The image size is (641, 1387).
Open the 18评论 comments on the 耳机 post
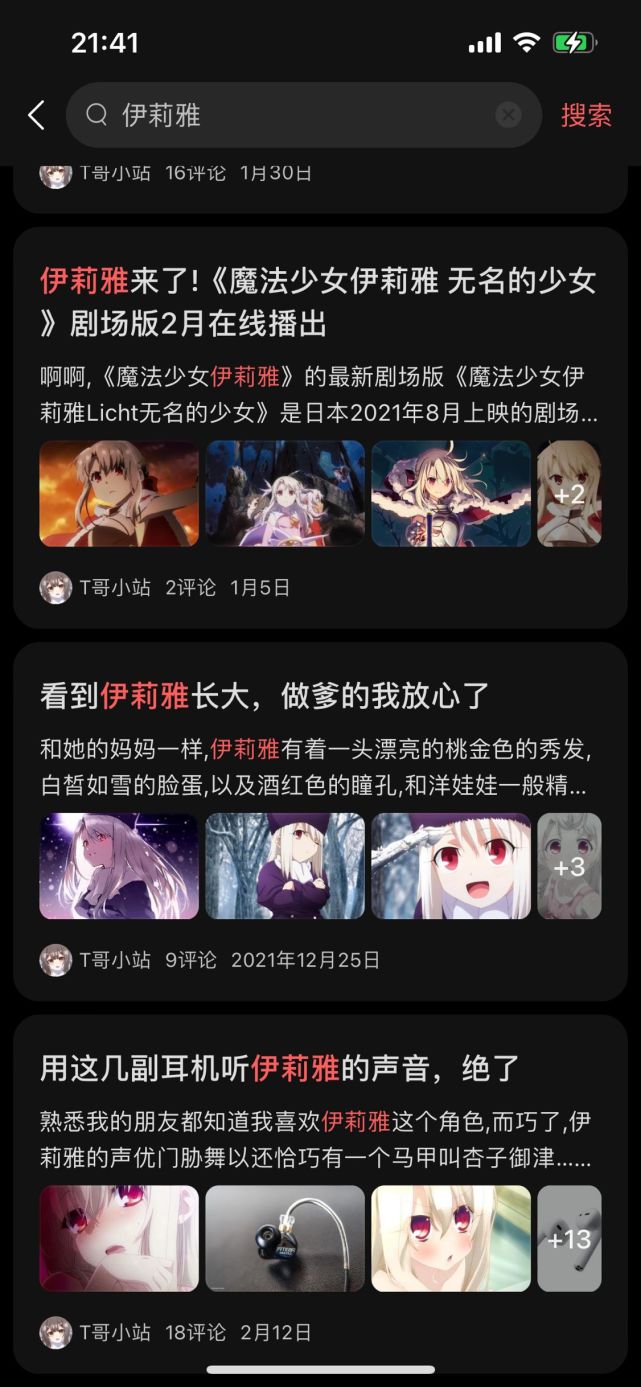coord(195,1333)
